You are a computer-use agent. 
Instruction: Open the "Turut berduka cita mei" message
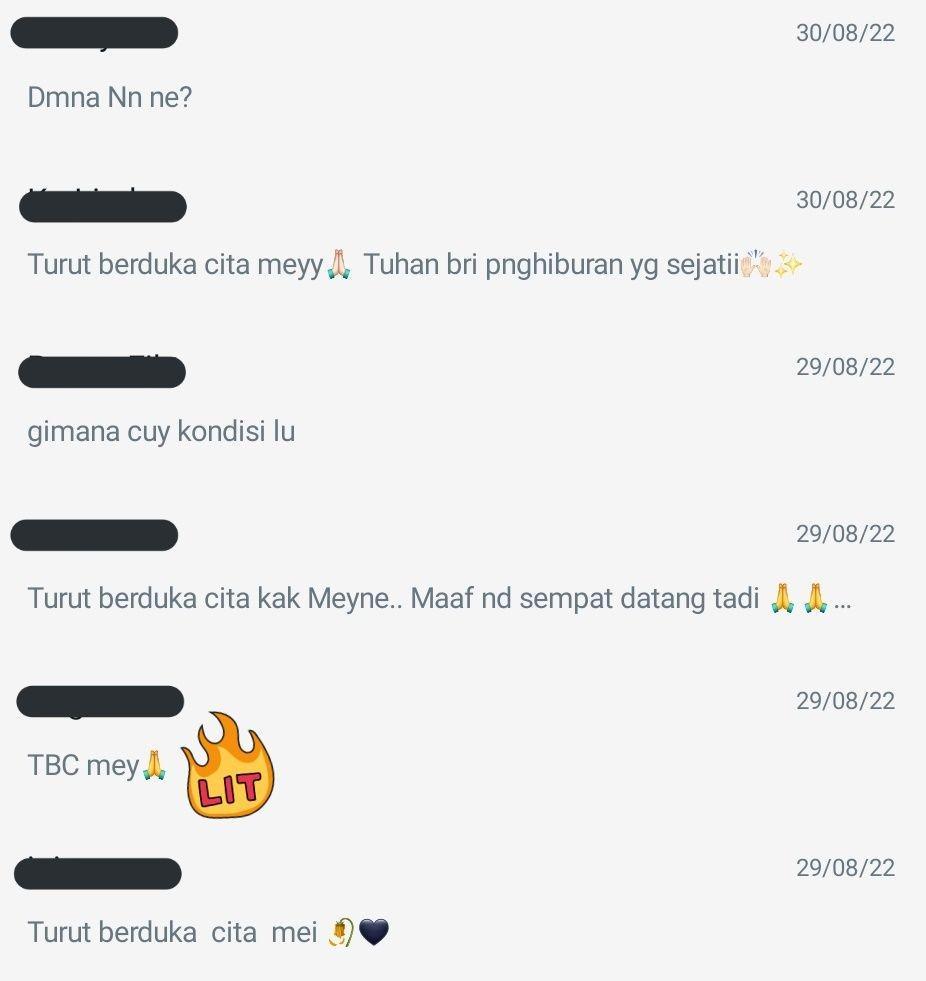coord(172,933)
